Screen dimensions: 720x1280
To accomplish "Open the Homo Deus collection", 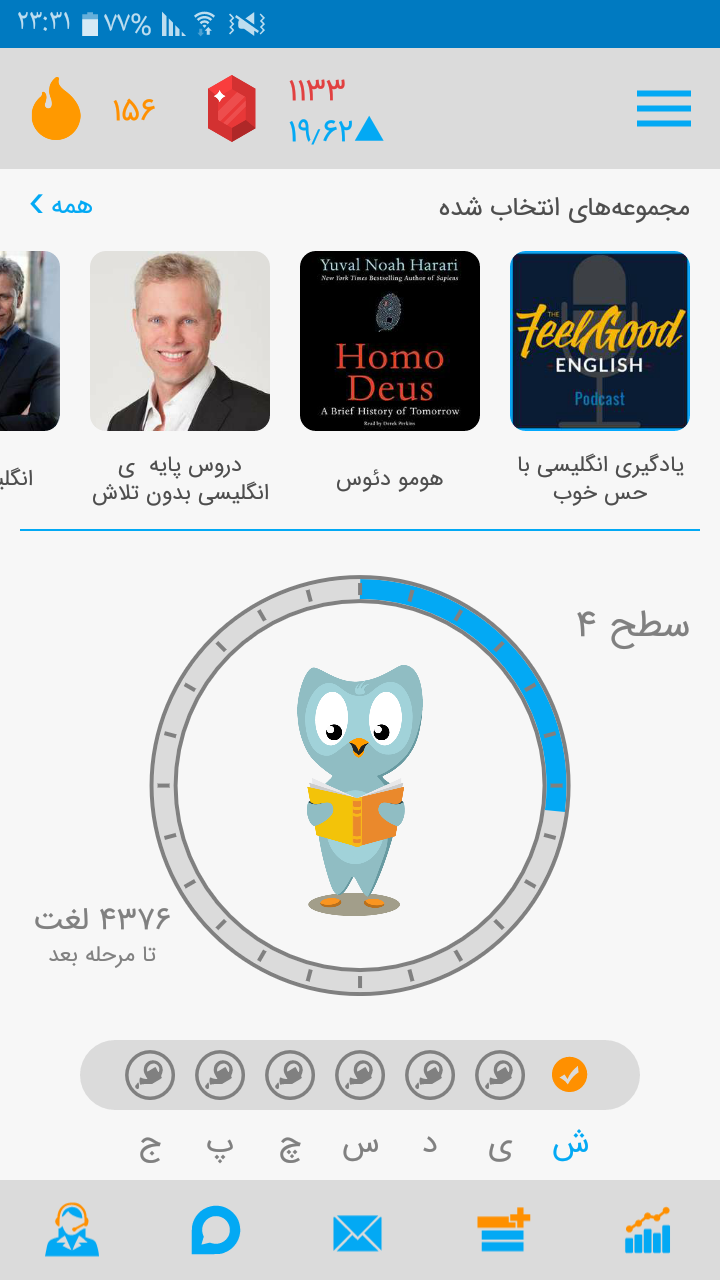I will [x=390, y=341].
